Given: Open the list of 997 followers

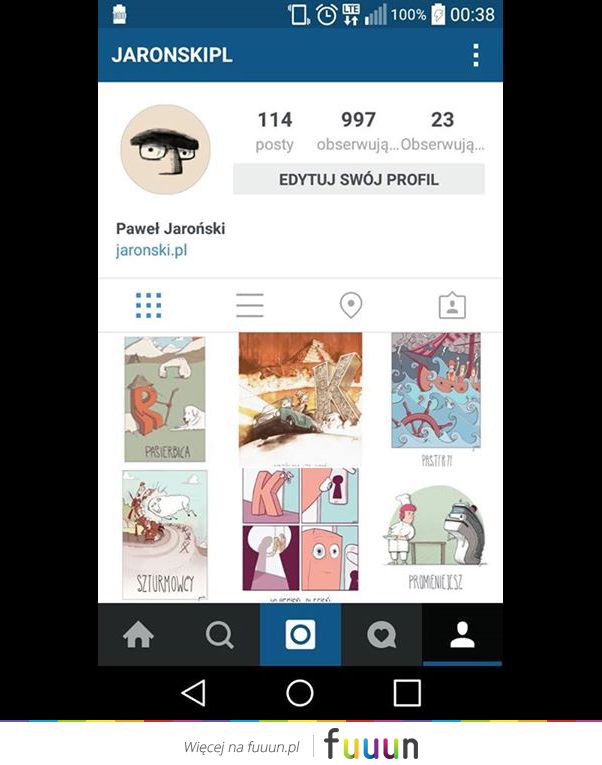Looking at the screenshot, I should [x=358, y=131].
